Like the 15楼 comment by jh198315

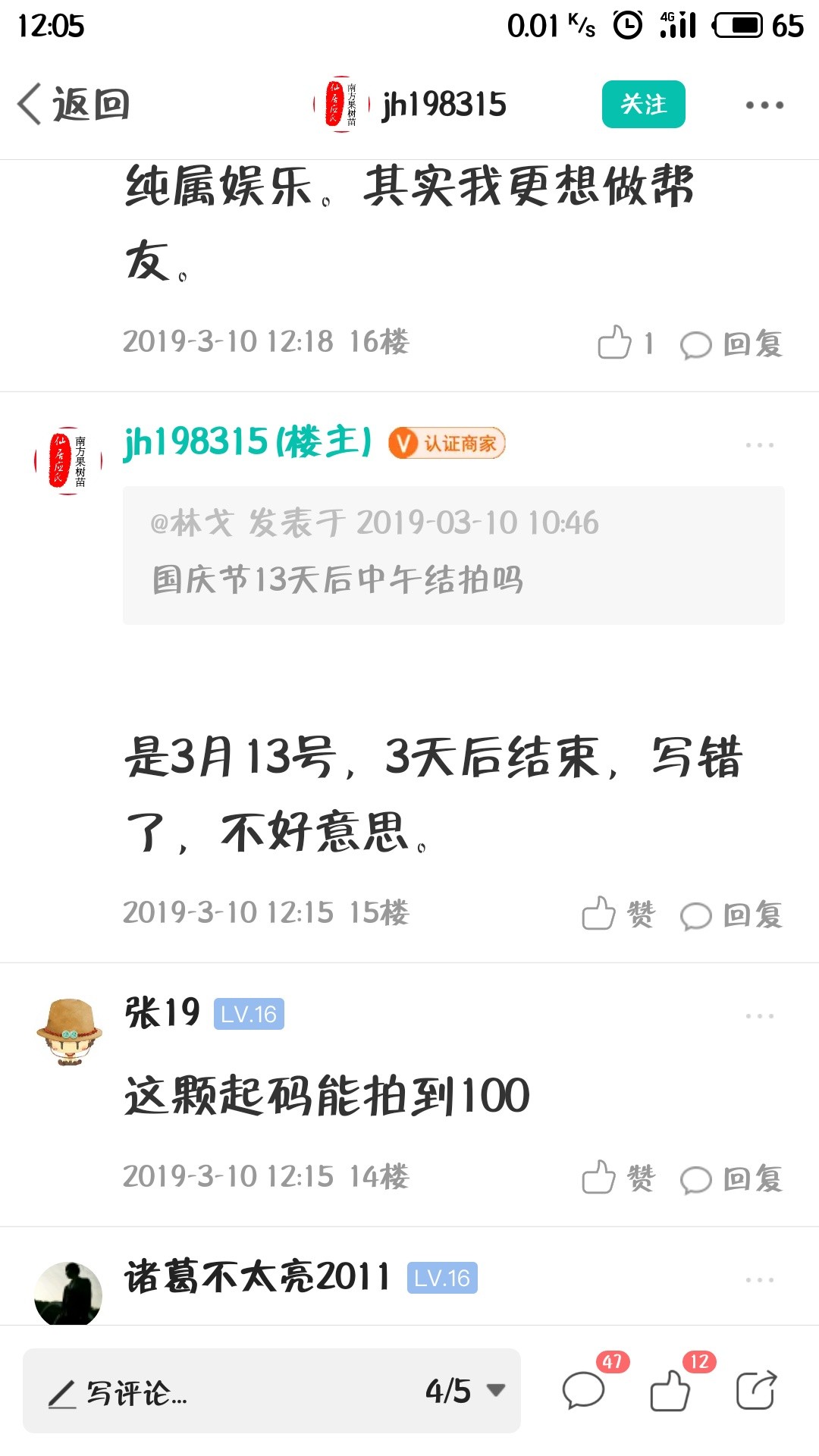[618, 914]
